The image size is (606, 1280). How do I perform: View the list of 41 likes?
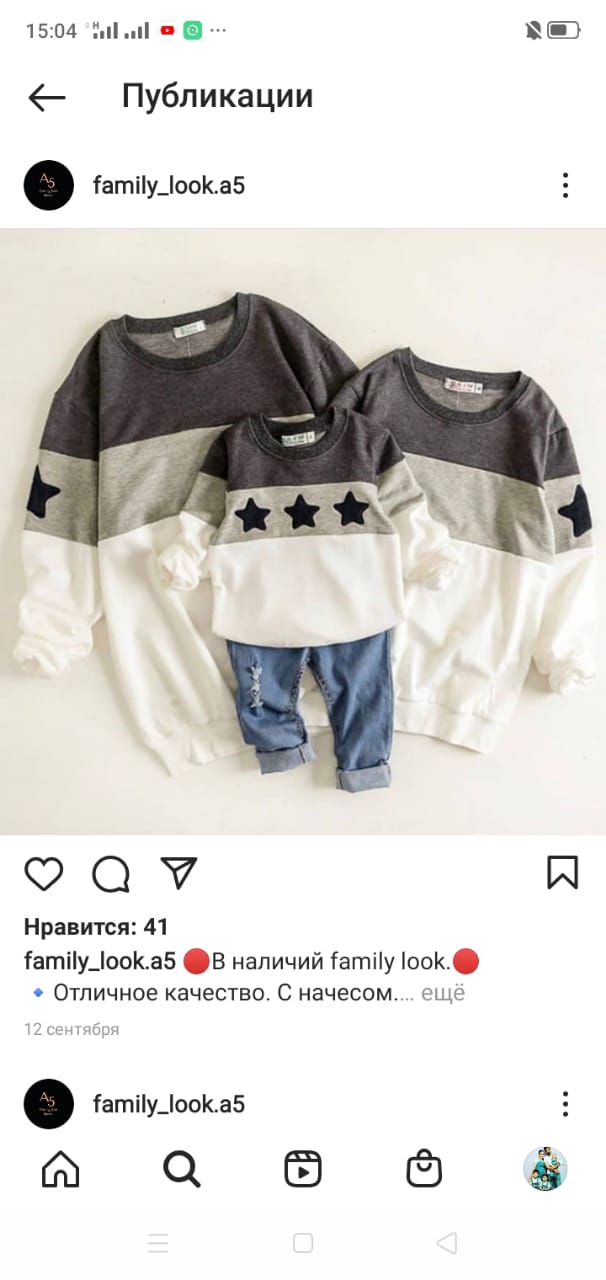(96, 927)
